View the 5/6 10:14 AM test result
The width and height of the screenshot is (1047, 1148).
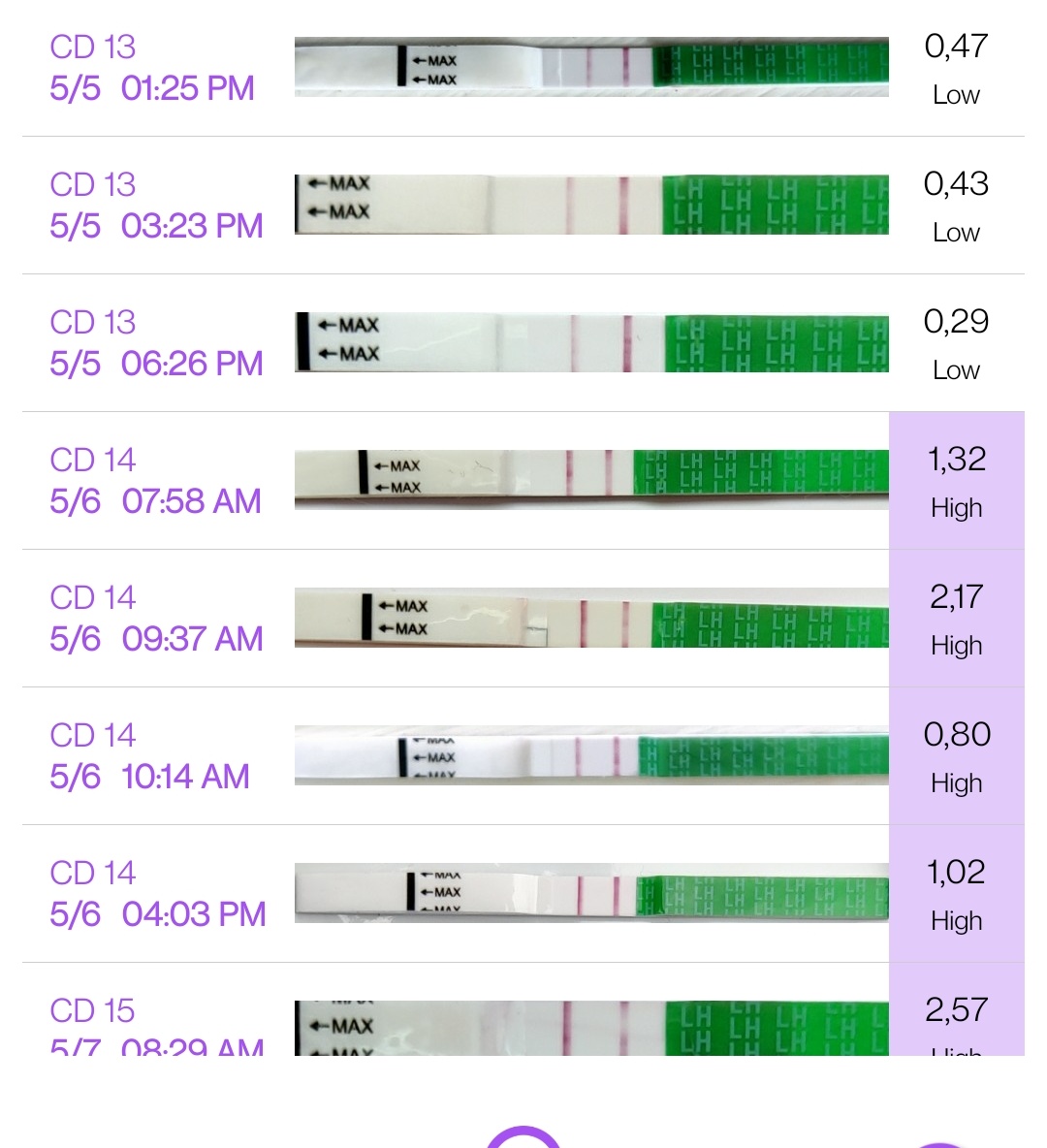point(523,756)
